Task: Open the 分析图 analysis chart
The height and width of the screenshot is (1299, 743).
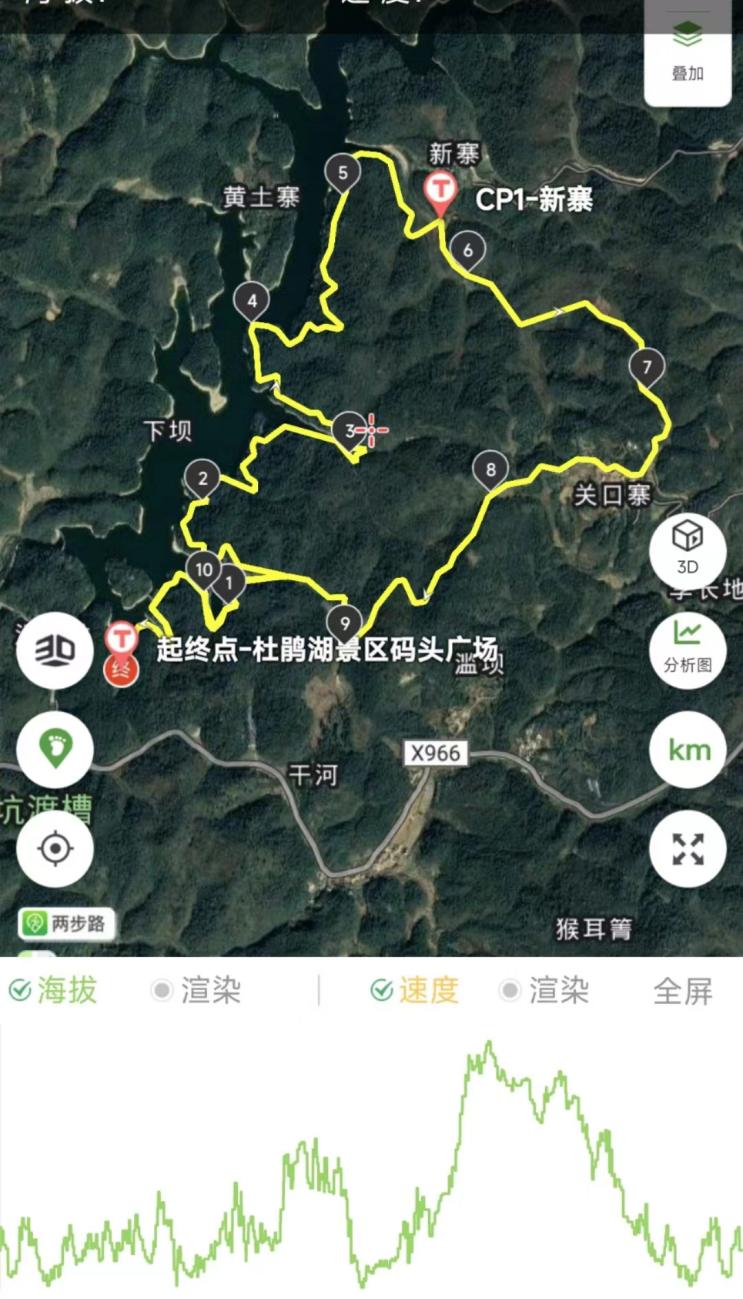Action: click(x=687, y=643)
